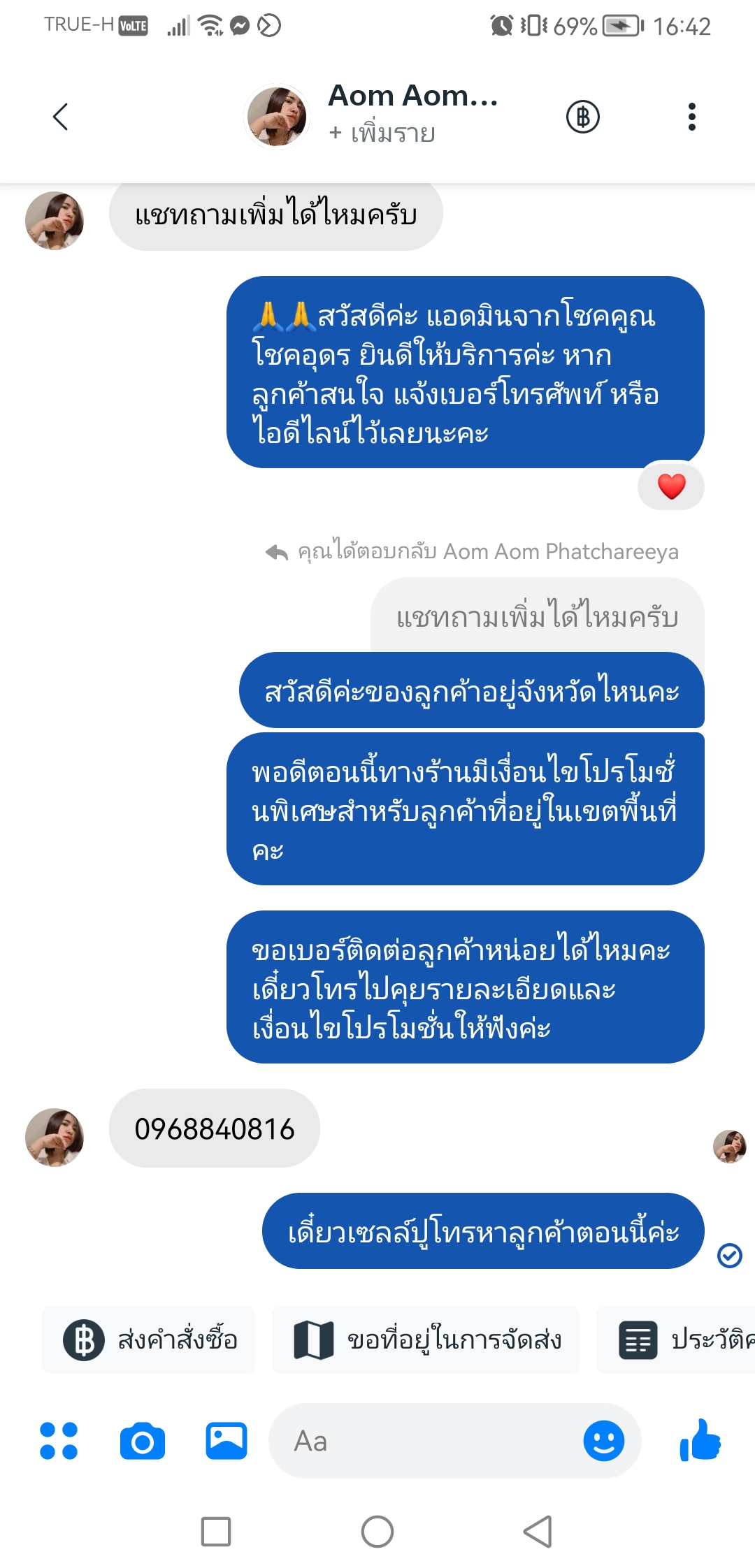
Task: Send a thumbs-up like
Action: pos(700,1441)
